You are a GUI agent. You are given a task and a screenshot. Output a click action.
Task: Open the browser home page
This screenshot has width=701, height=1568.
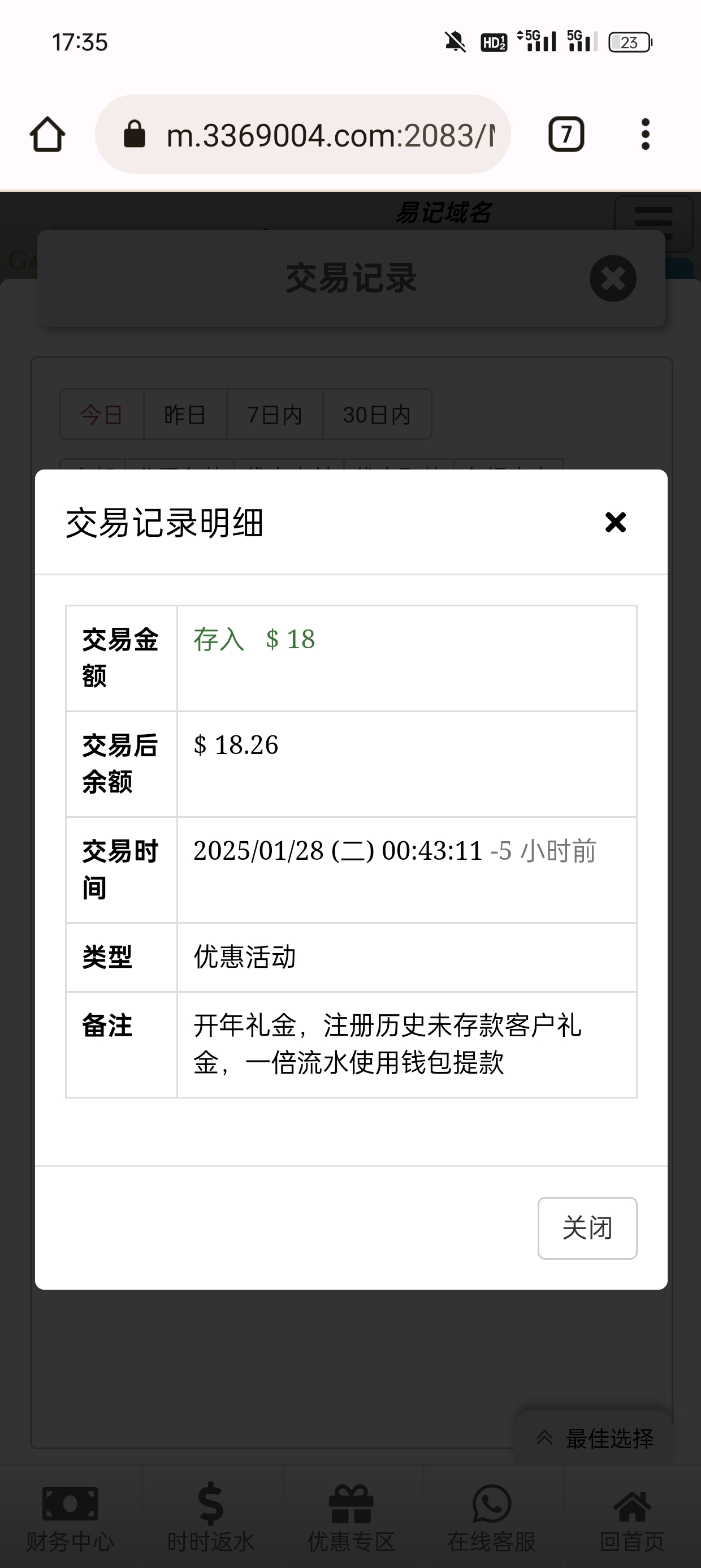point(47,135)
